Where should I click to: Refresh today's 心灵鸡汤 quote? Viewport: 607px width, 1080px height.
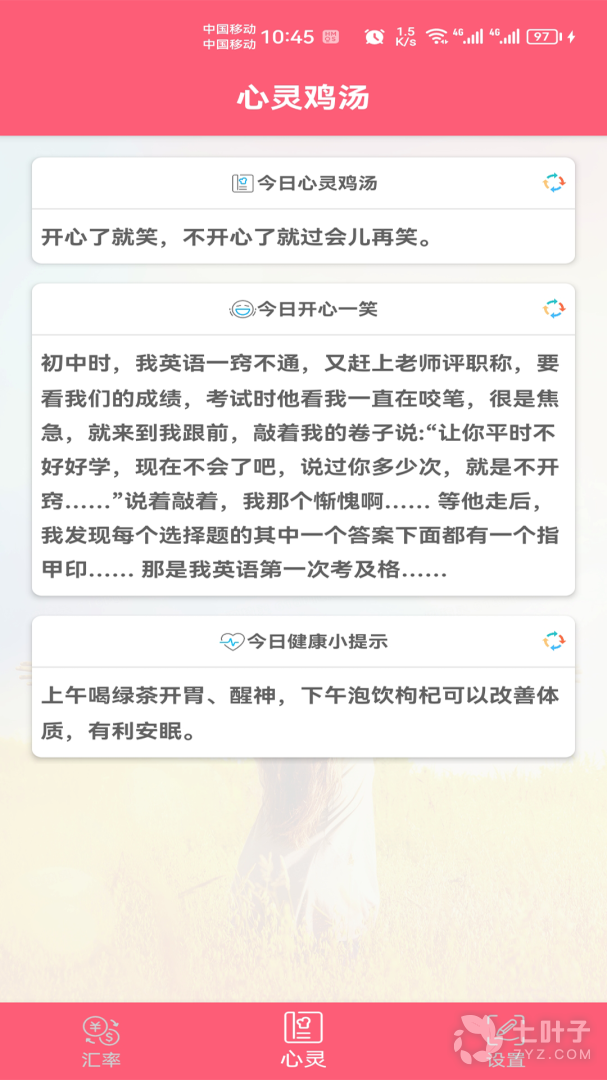pos(554,183)
